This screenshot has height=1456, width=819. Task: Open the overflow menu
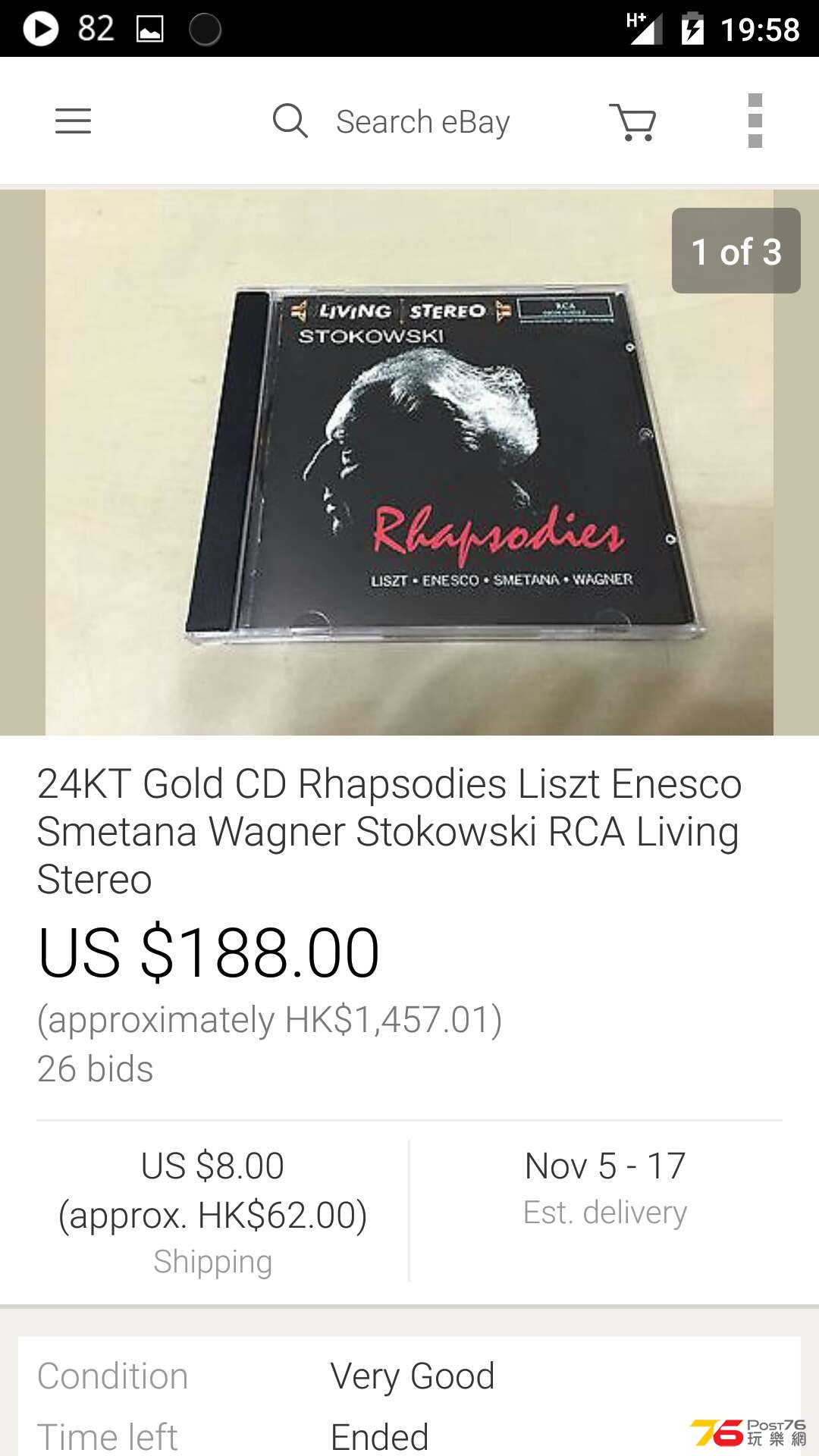coord(755,121)
